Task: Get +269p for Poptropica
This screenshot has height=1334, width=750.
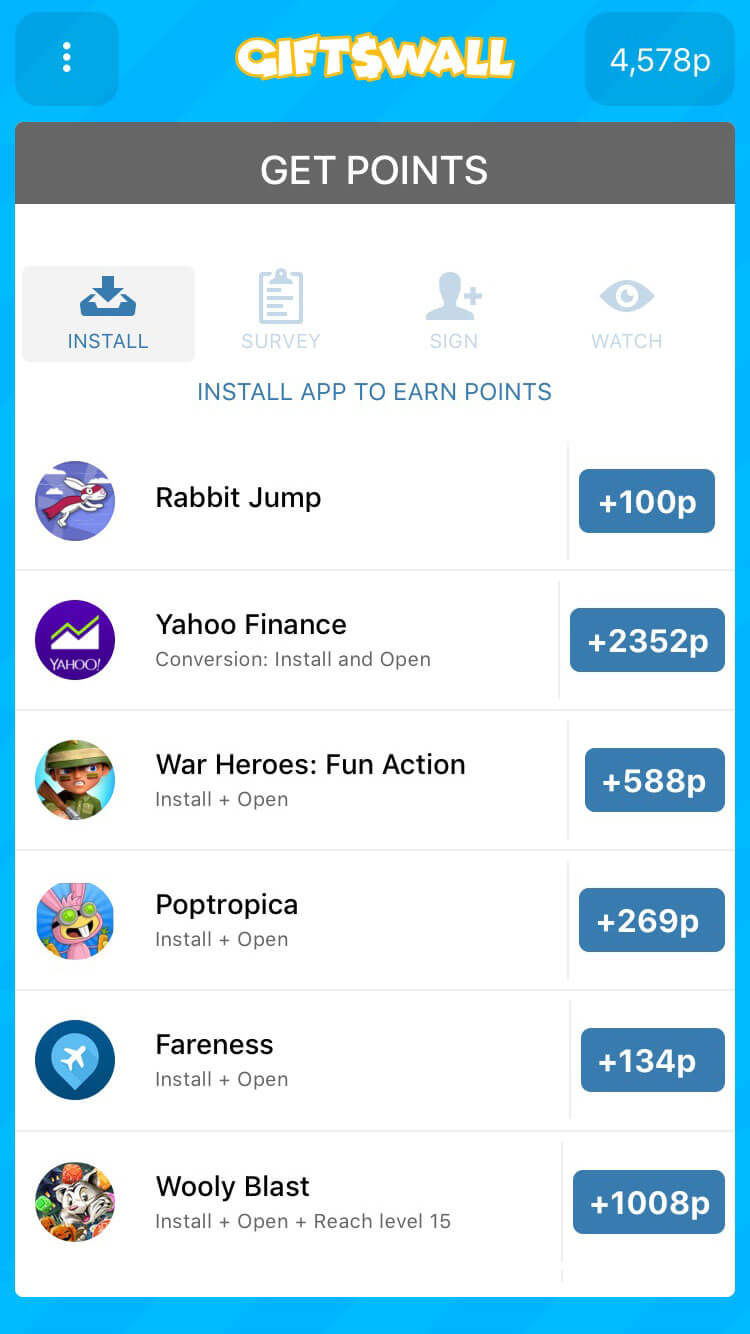Action: click(x=652, y=920)
